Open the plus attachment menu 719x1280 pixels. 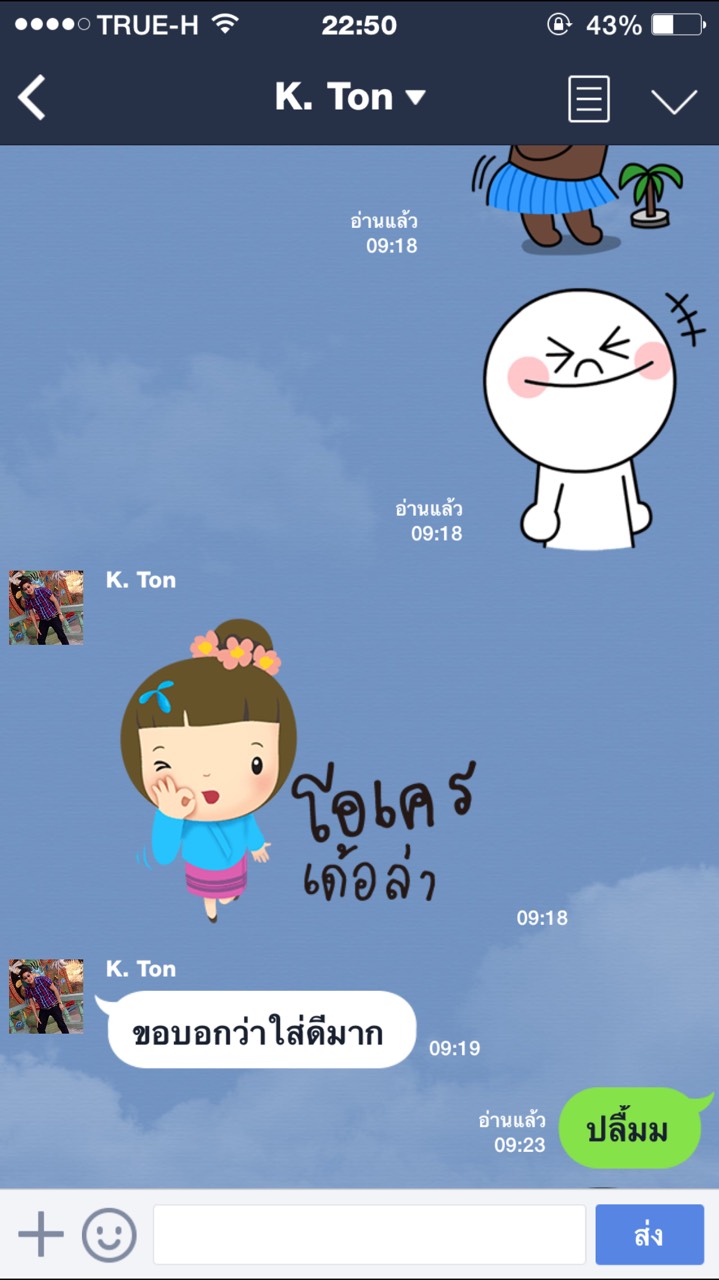point(40,1235)
